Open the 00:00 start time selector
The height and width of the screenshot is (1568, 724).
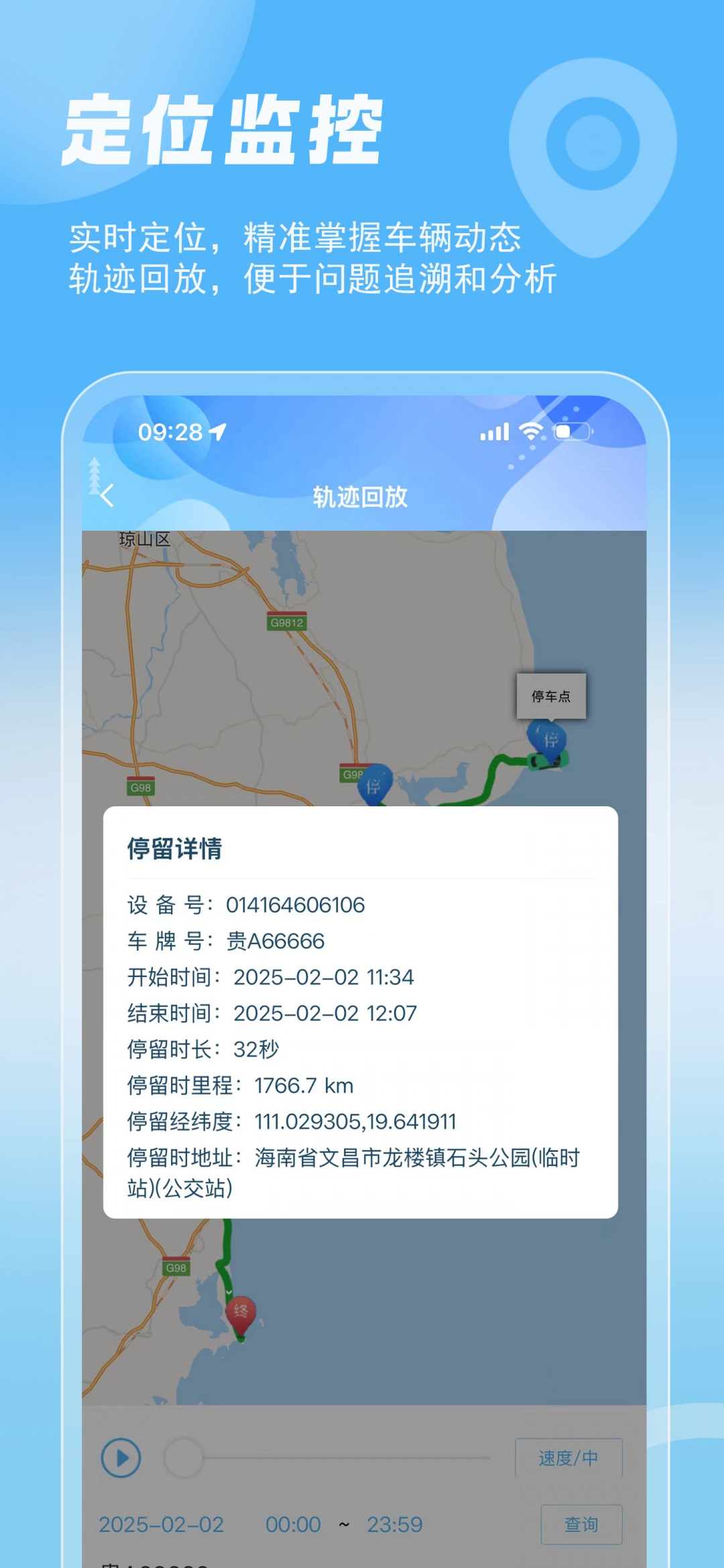(x=293, y=1524)
